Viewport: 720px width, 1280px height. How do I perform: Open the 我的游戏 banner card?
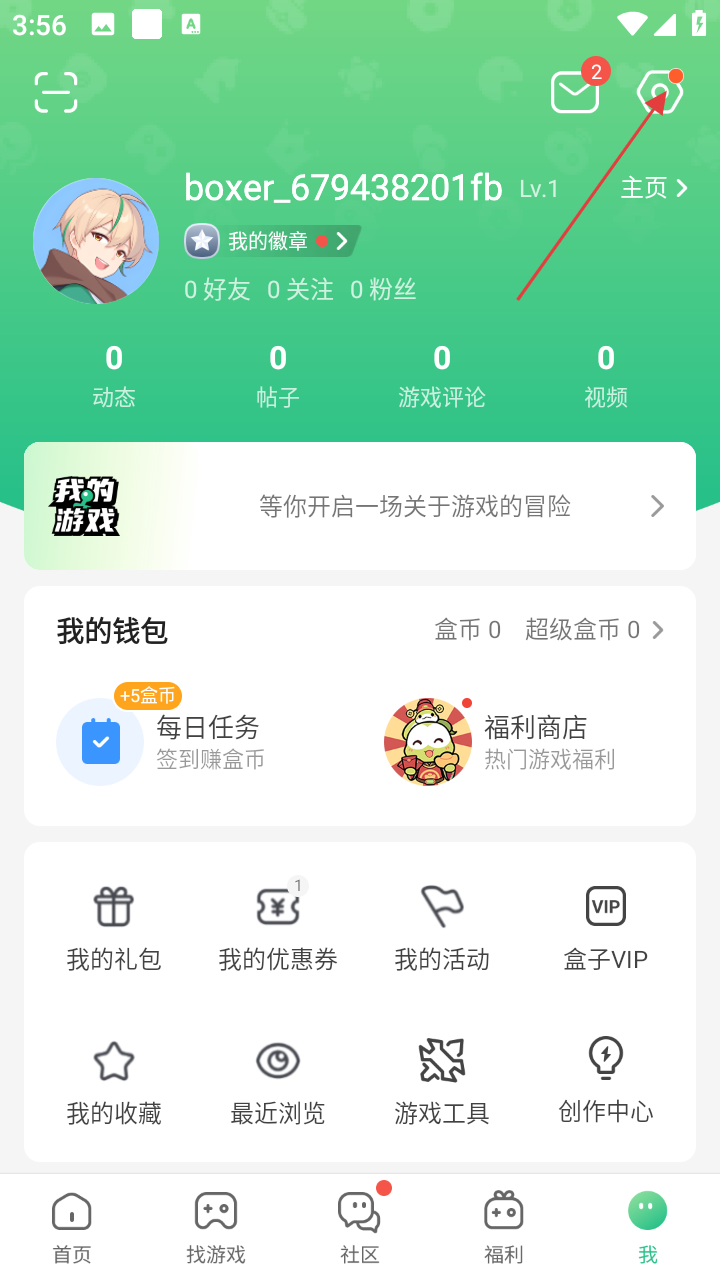(360, 506)
